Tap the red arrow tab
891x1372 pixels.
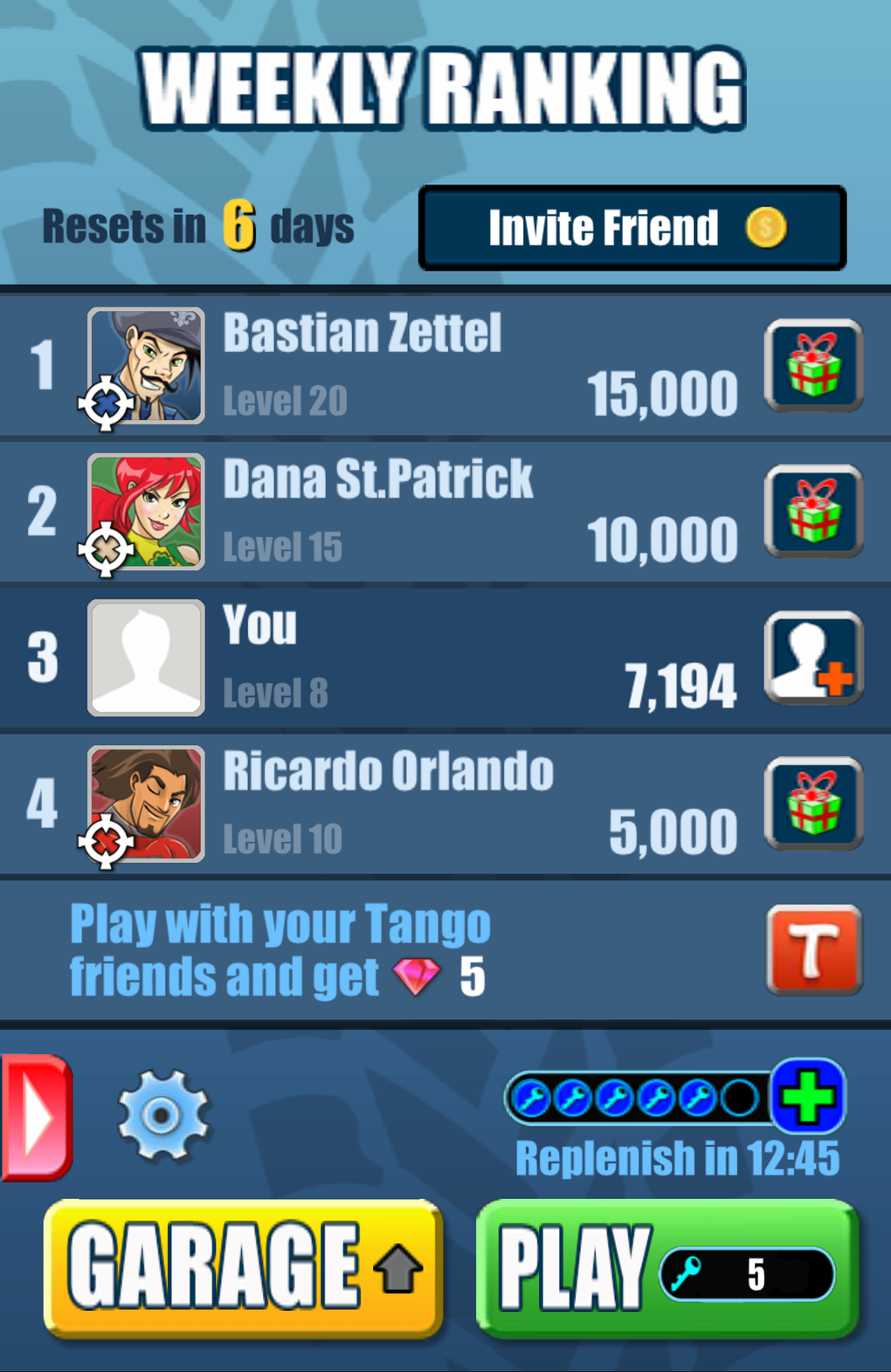(36, 1117)
